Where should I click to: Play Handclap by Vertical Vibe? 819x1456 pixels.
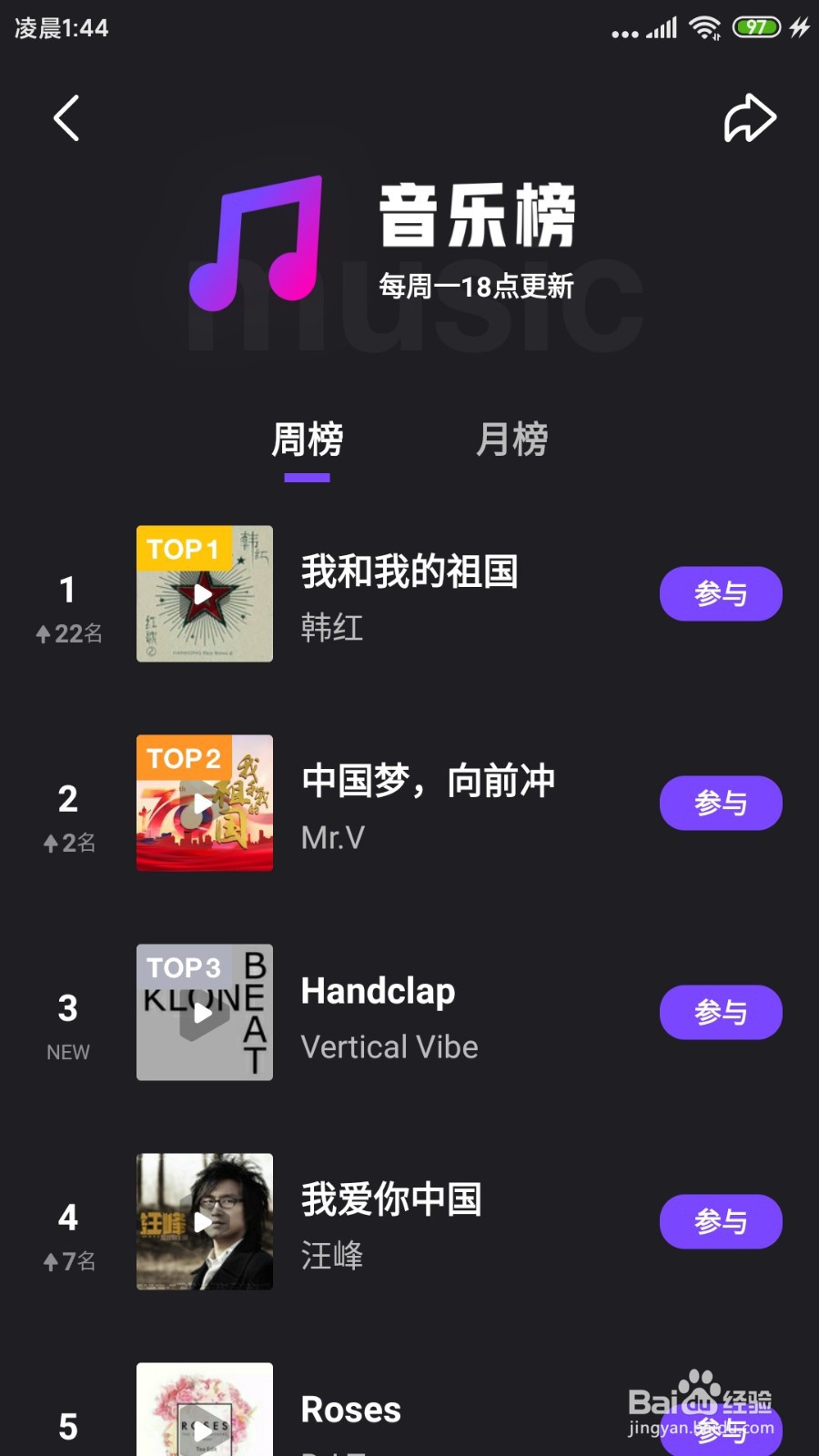tap(204, 1012)
